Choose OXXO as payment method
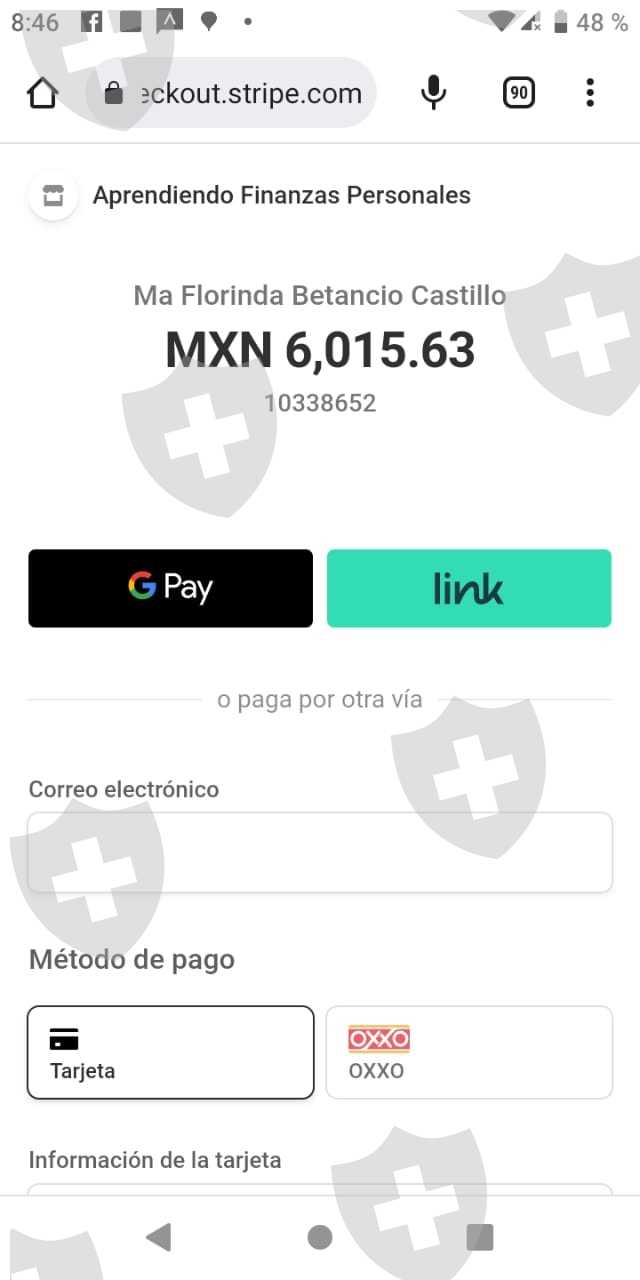640x1280 pixels. click(x=469, y=1052)
